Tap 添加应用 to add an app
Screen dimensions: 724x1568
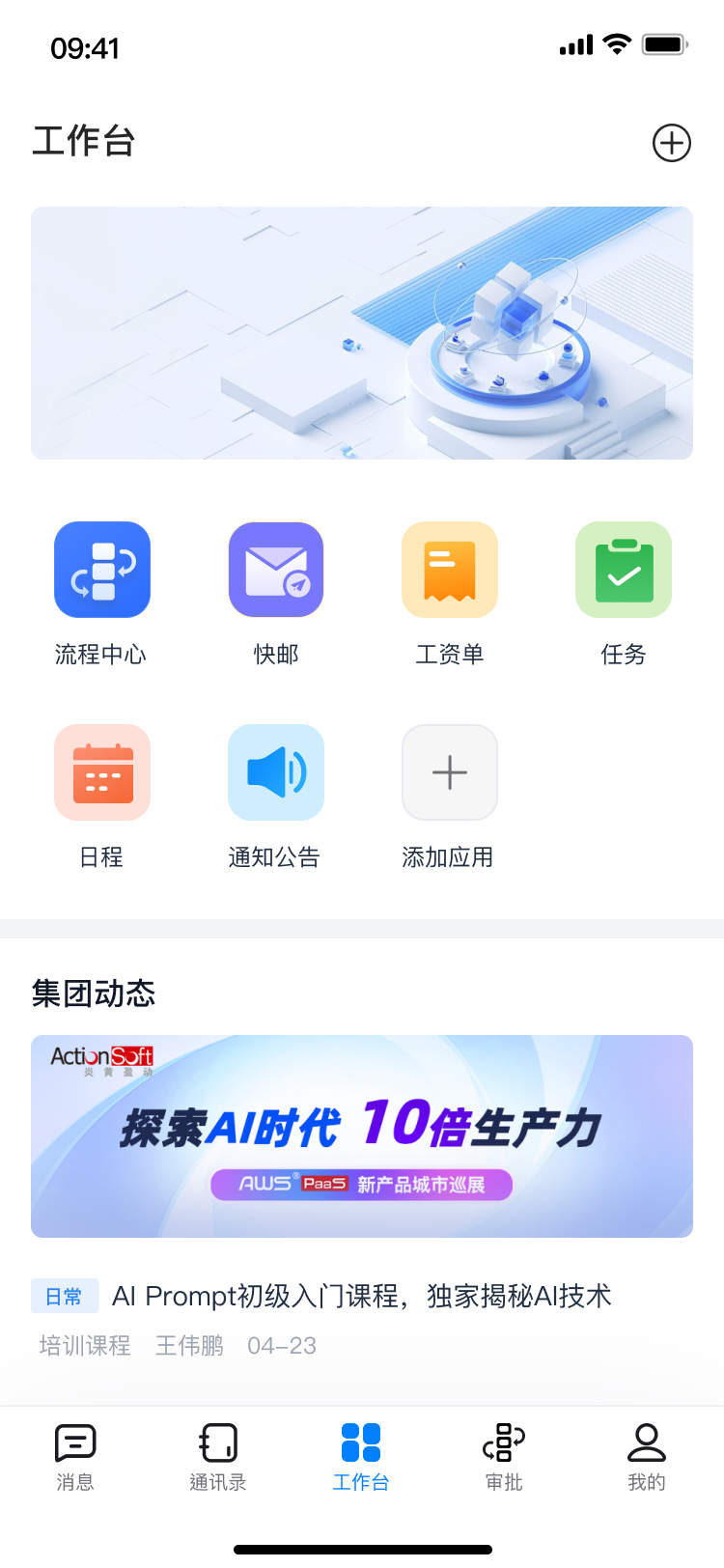click(x=450, y=772)
